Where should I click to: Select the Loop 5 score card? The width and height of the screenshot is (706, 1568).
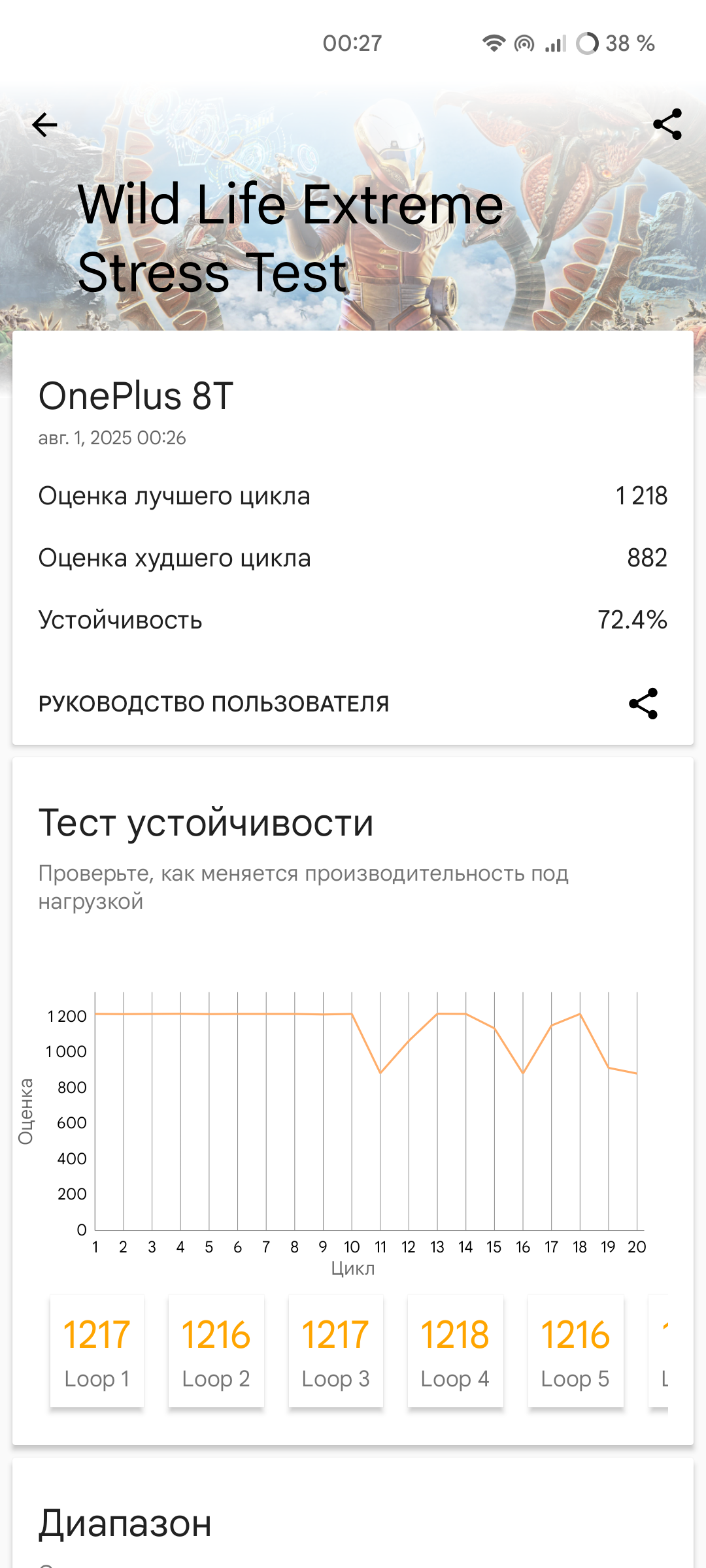[576, 1351]
